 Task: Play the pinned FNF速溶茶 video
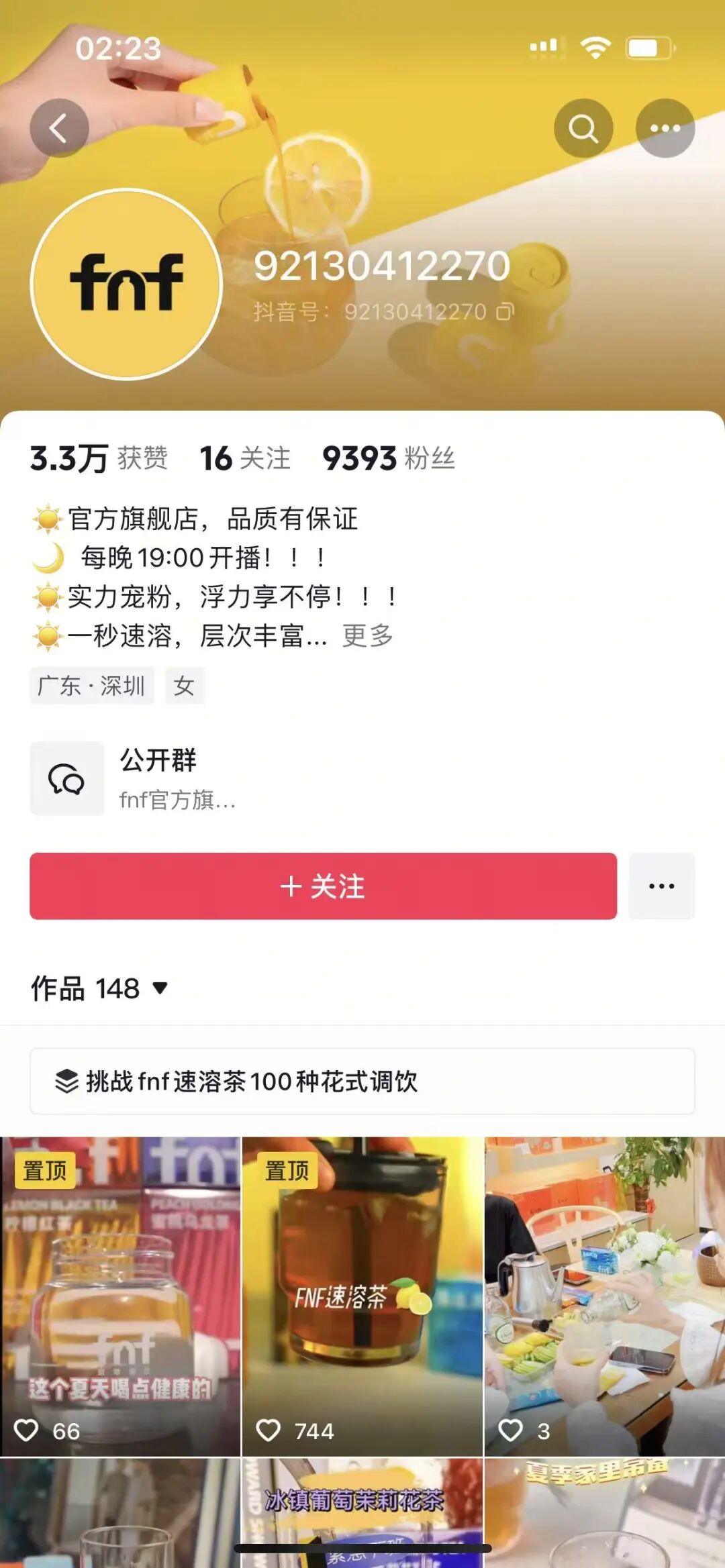[x=362, y=1295]
